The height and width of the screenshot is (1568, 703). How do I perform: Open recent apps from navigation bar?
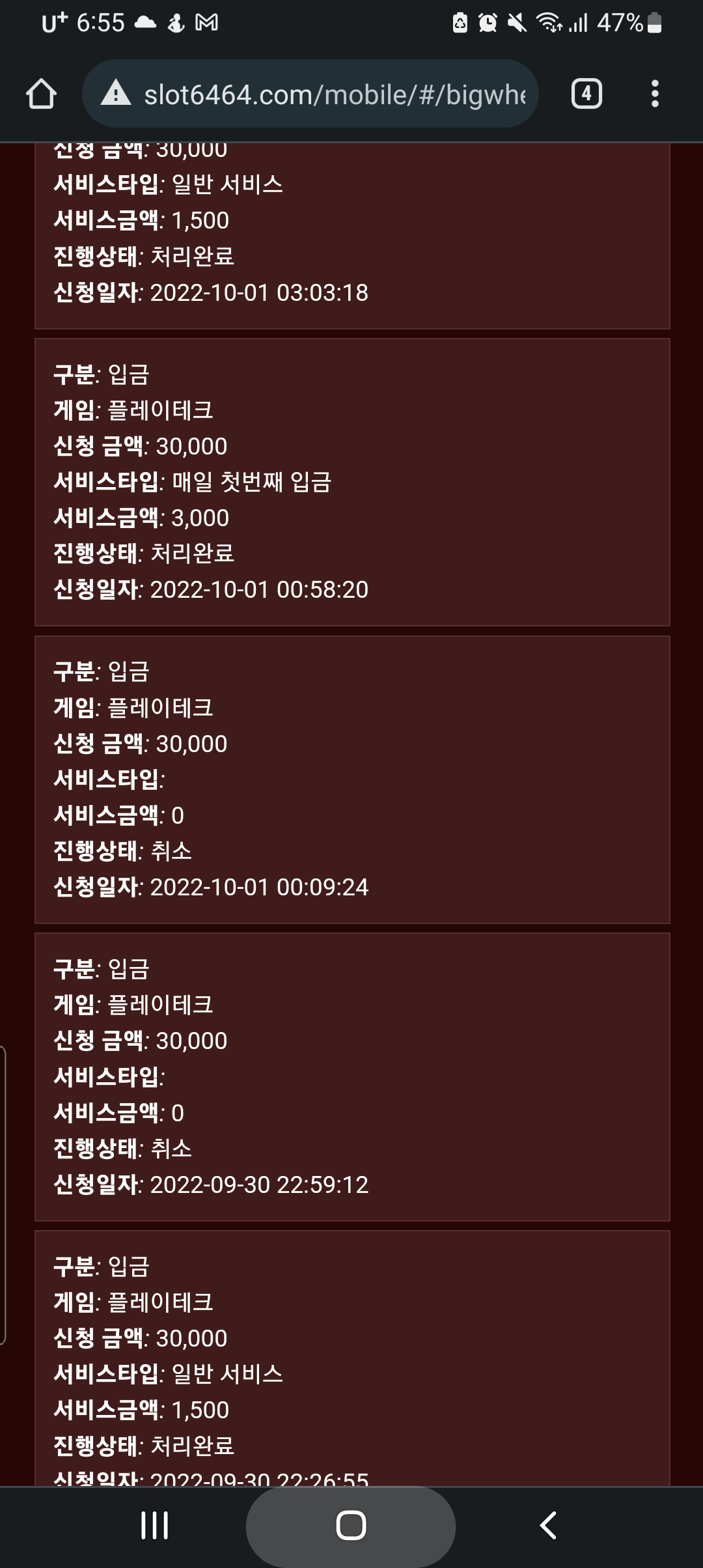(x=155, y=1525)
